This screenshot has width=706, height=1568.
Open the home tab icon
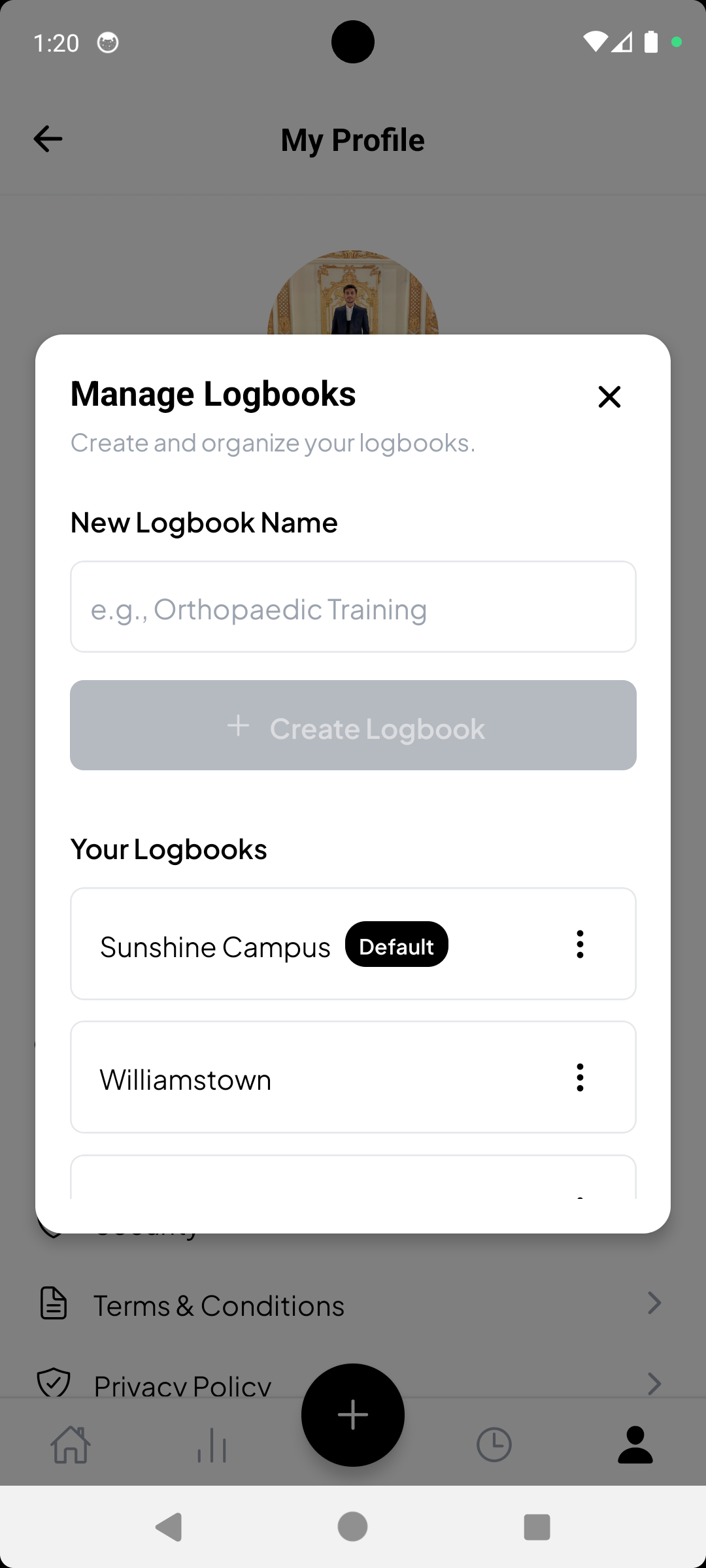(71, 1445)
